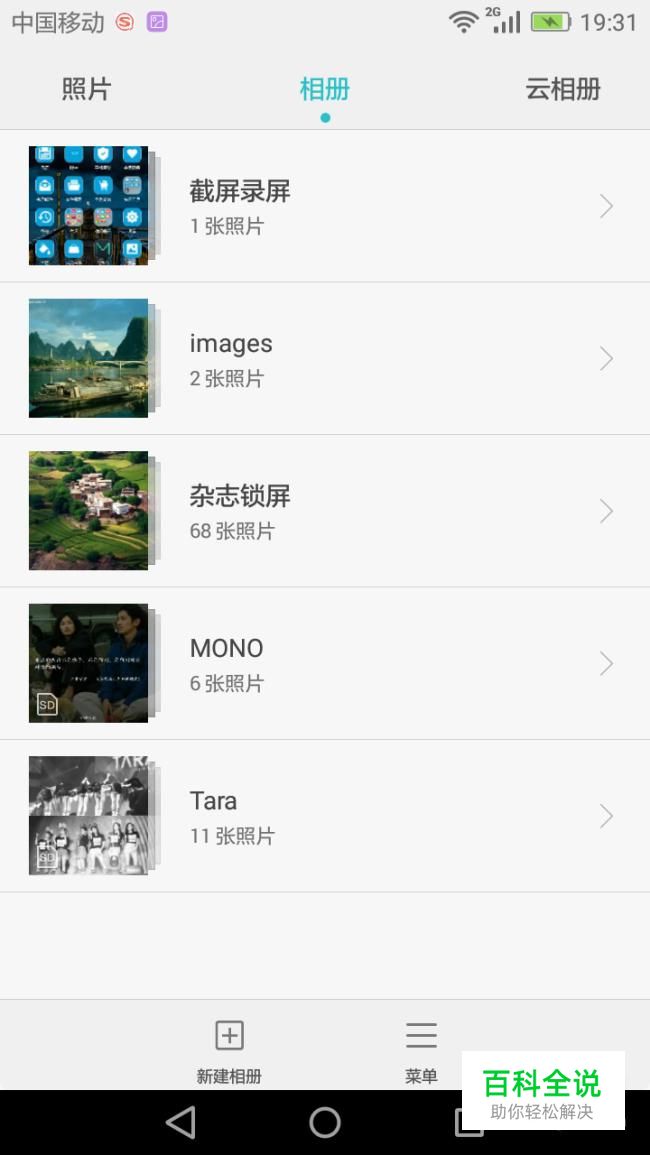Open the 杂志锁屏 album
The height and width of the screenshot is (1155, 650).
[324, 511]
